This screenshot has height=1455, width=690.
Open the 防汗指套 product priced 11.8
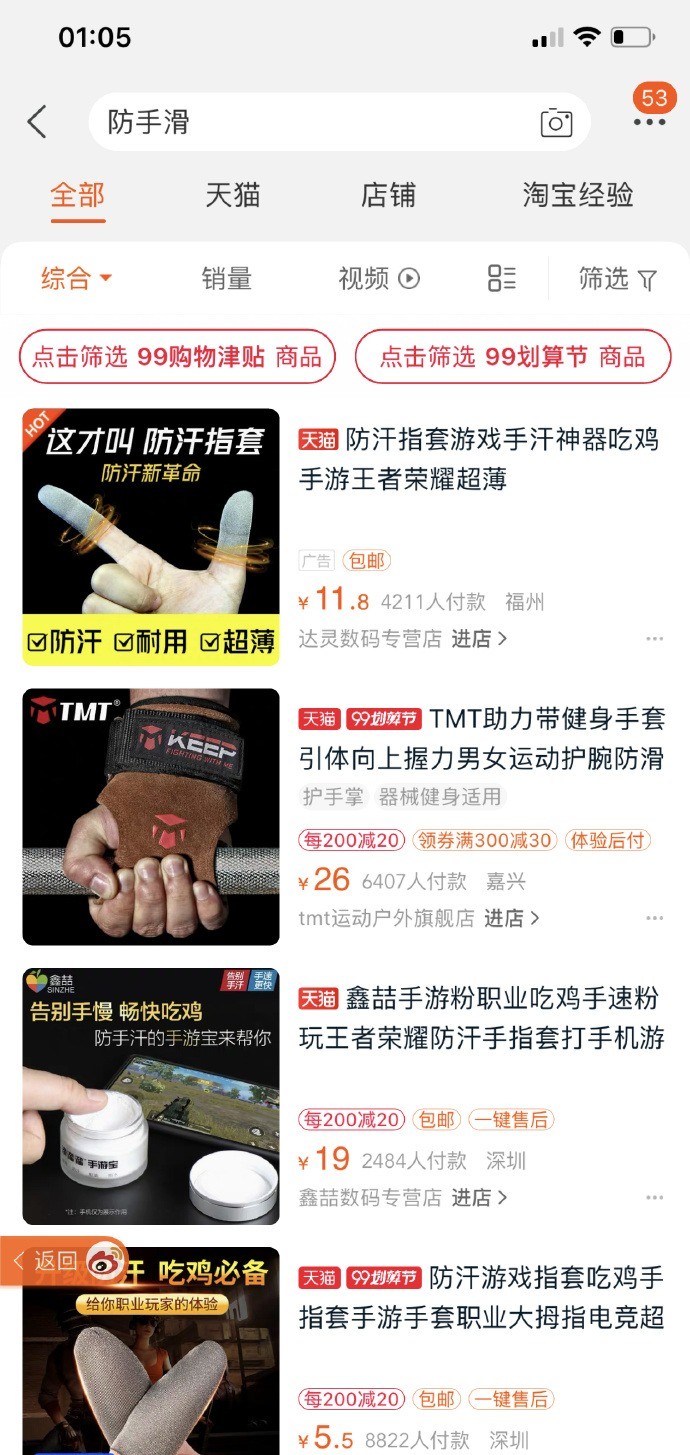coord(480,459)
